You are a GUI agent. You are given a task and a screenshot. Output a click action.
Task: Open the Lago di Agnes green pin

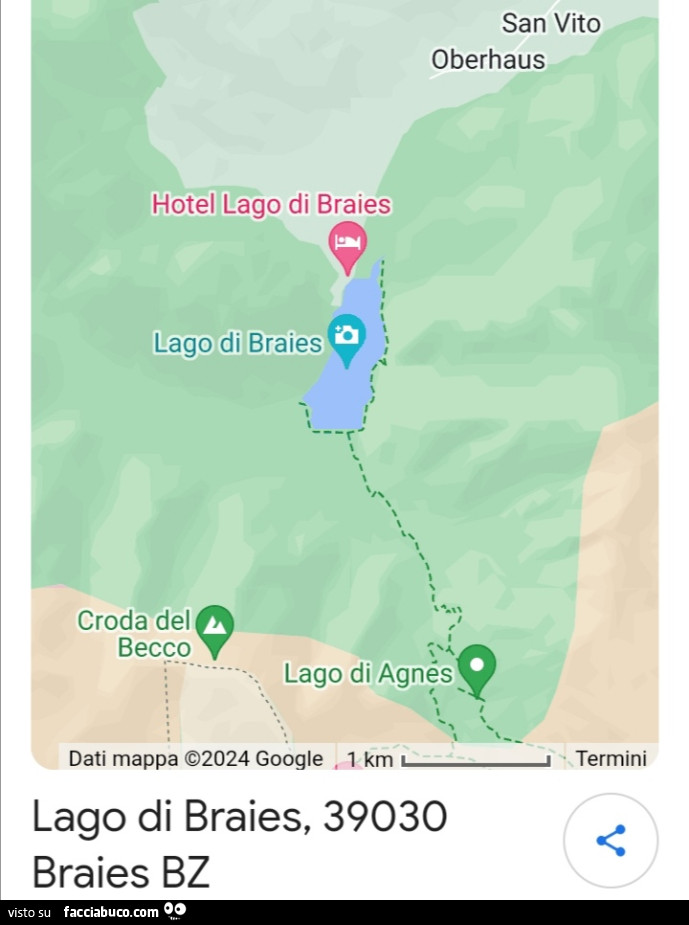click(x=476, y=666)
